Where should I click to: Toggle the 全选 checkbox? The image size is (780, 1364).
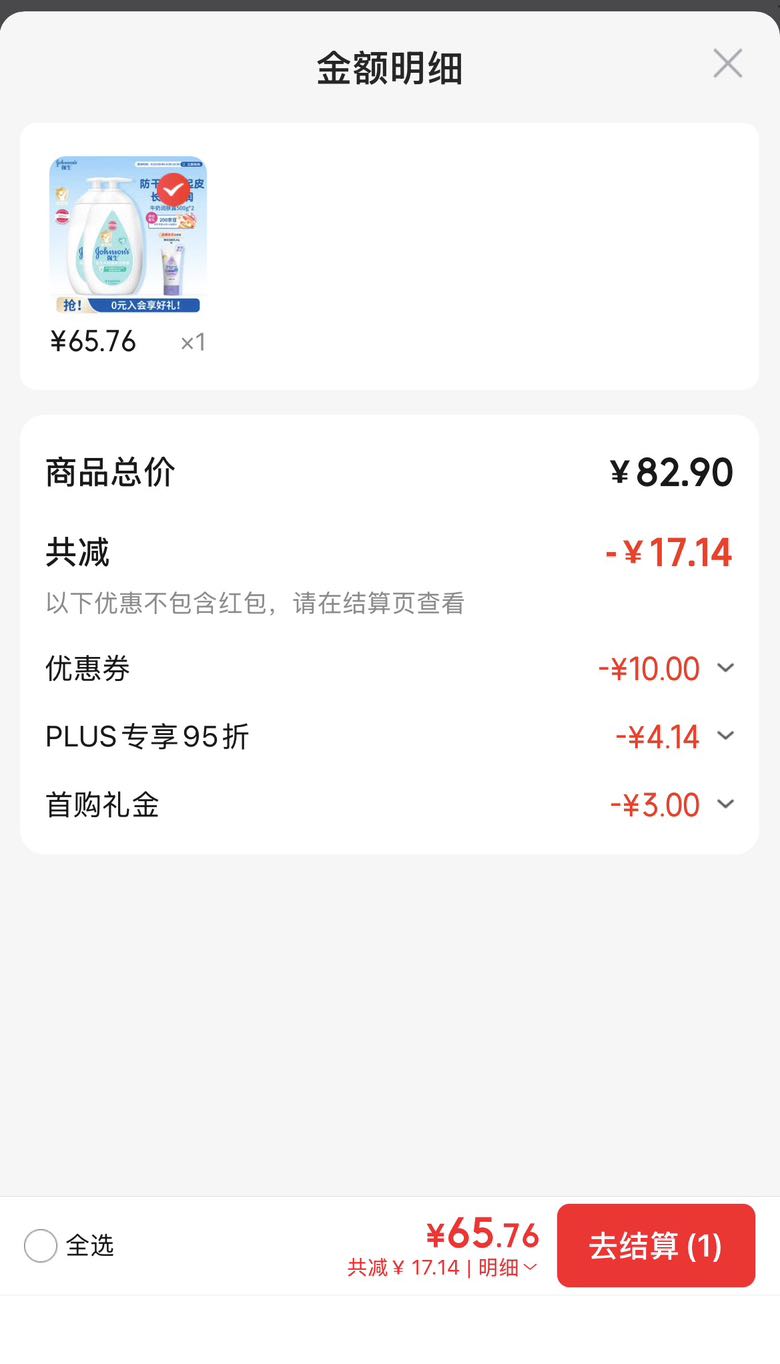41,1246
